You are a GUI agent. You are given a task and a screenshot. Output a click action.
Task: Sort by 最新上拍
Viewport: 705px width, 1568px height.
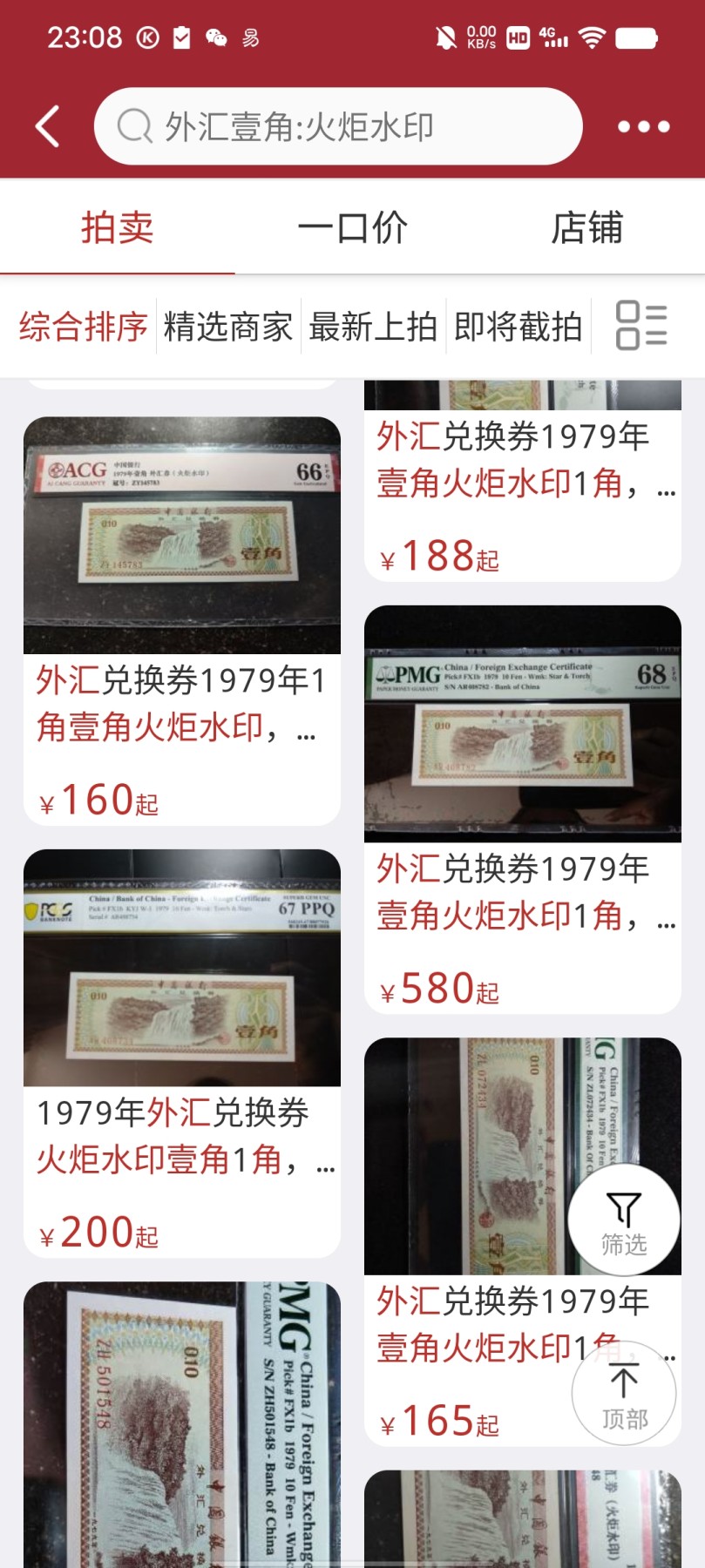pos(373,327)
